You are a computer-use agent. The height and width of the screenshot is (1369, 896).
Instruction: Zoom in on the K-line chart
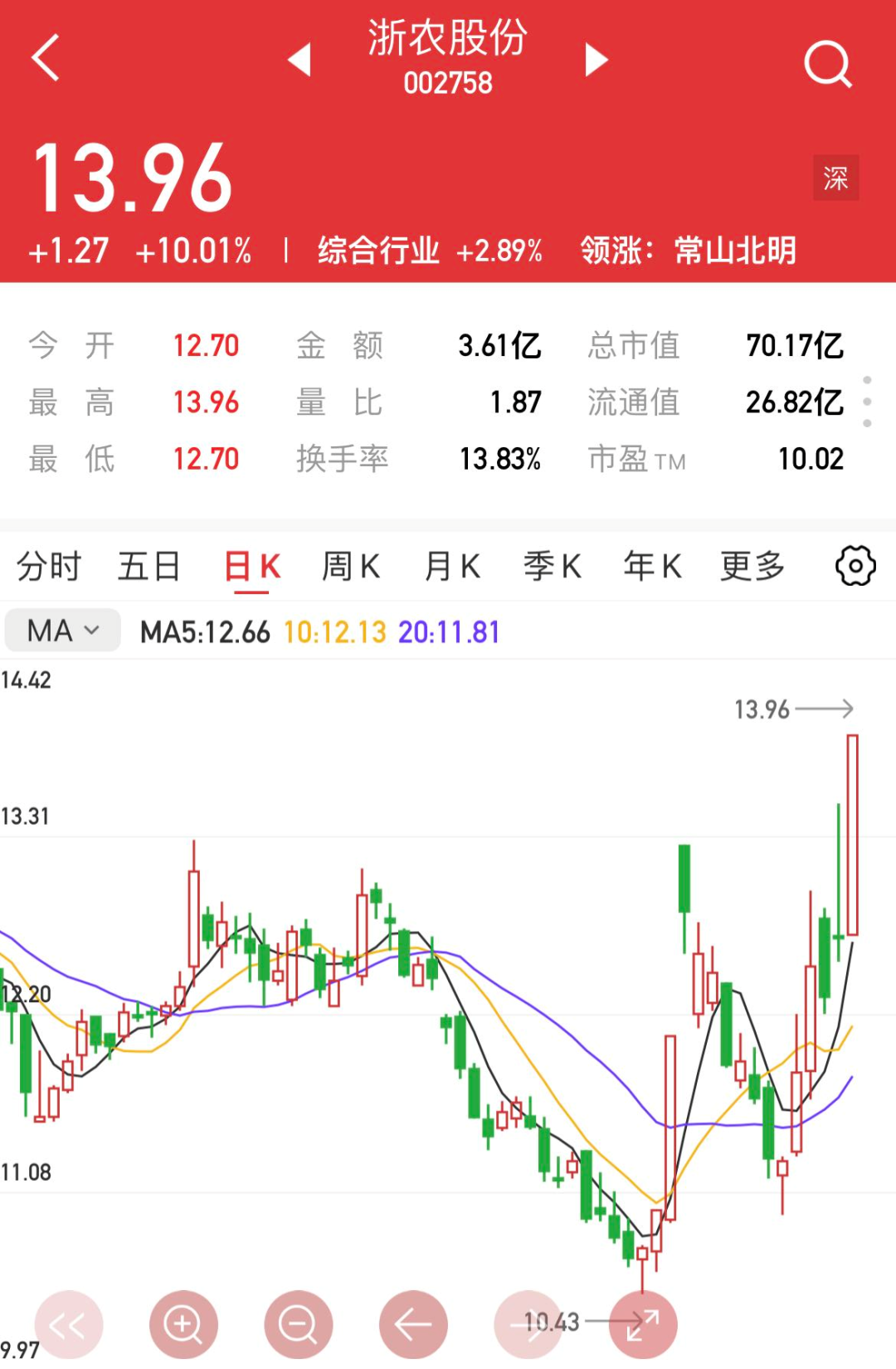(x=183, y=1324)
